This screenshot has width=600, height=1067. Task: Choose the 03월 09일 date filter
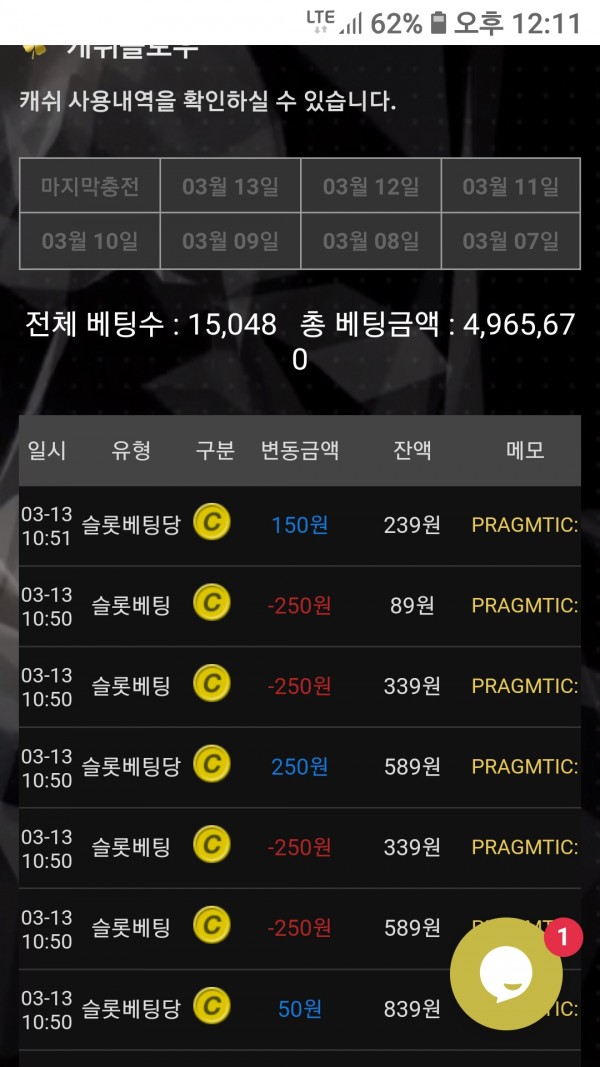(230, 241)
